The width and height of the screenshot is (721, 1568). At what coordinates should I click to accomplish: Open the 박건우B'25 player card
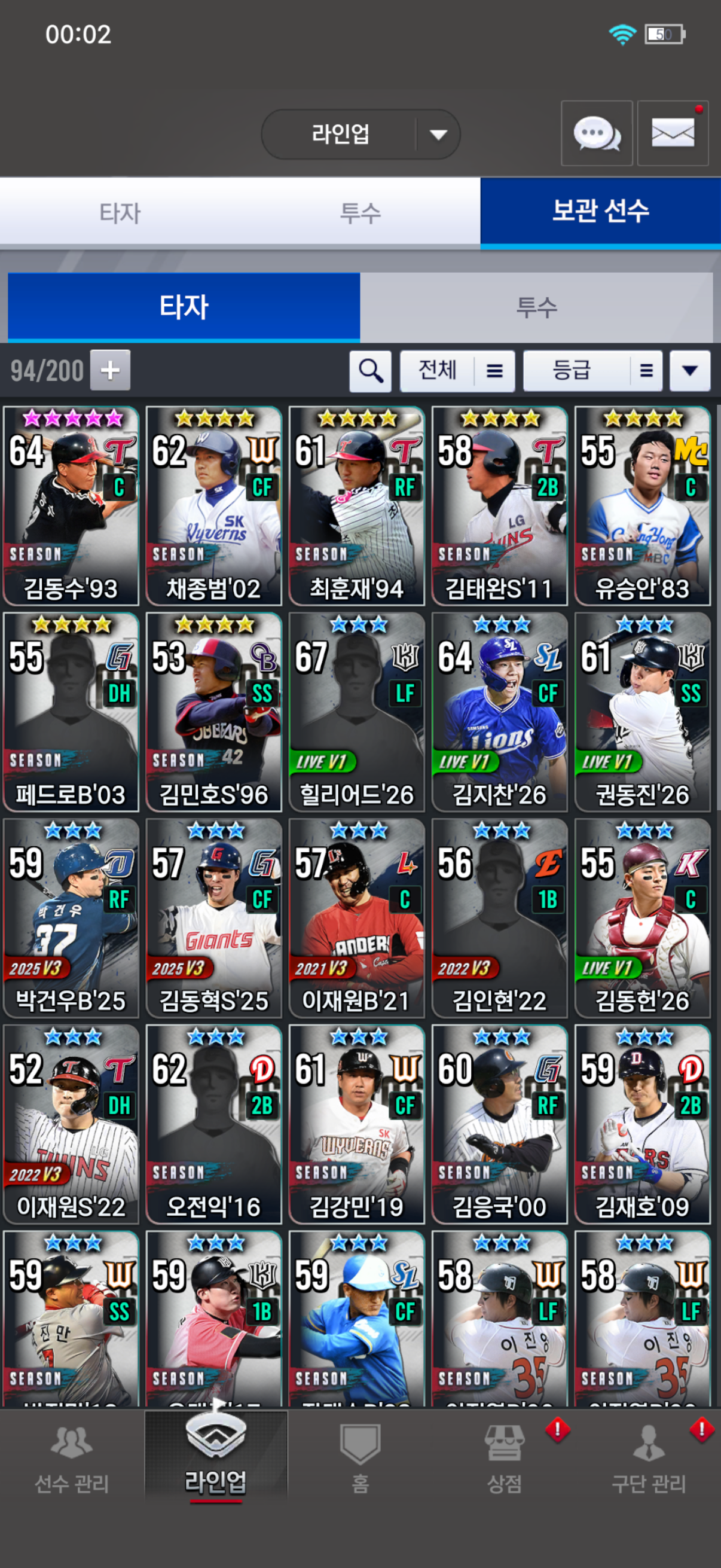(71, 917)
